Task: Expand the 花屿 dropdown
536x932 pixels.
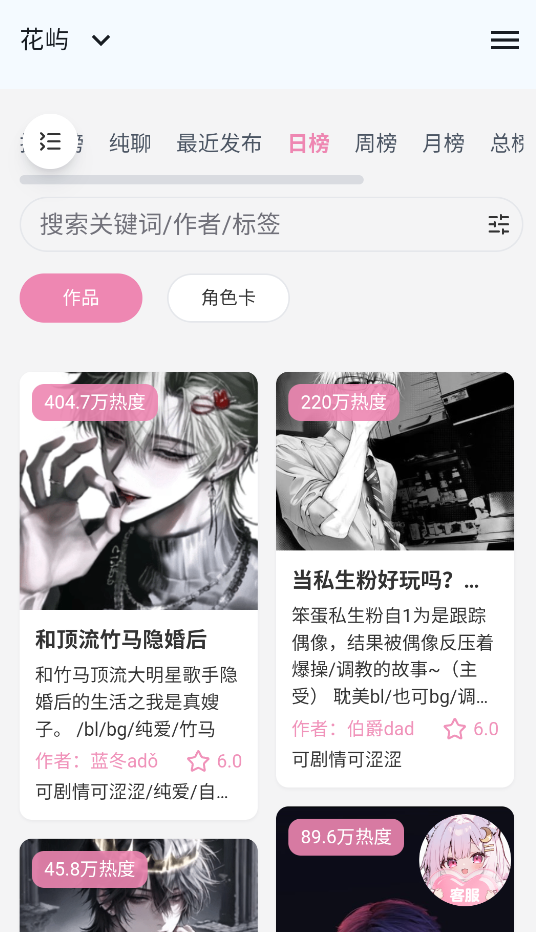Action: 65,40
